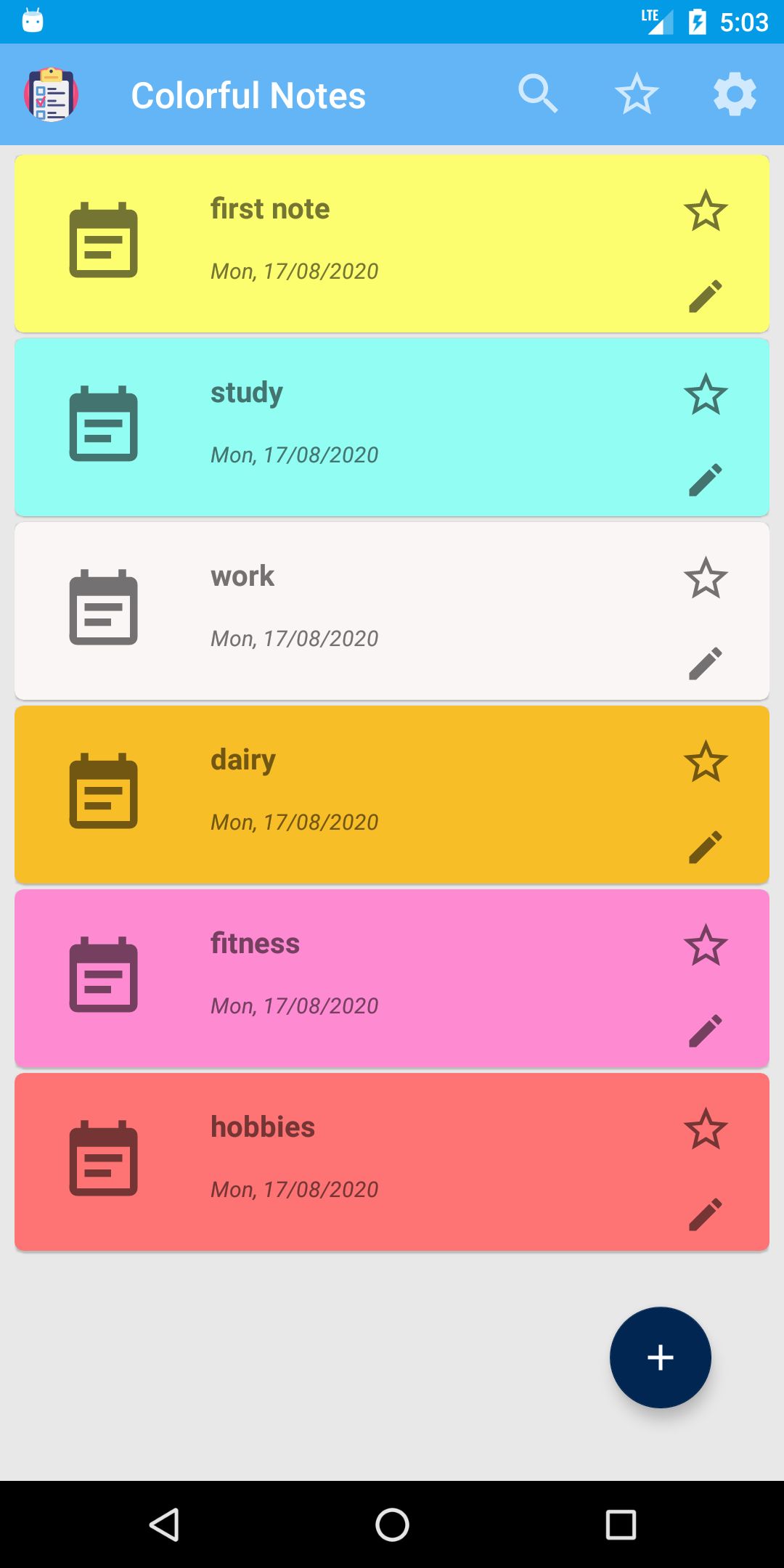Screen dimensions: 784x1568
Task: Open the "fitness" note
Action: (392, 979)
